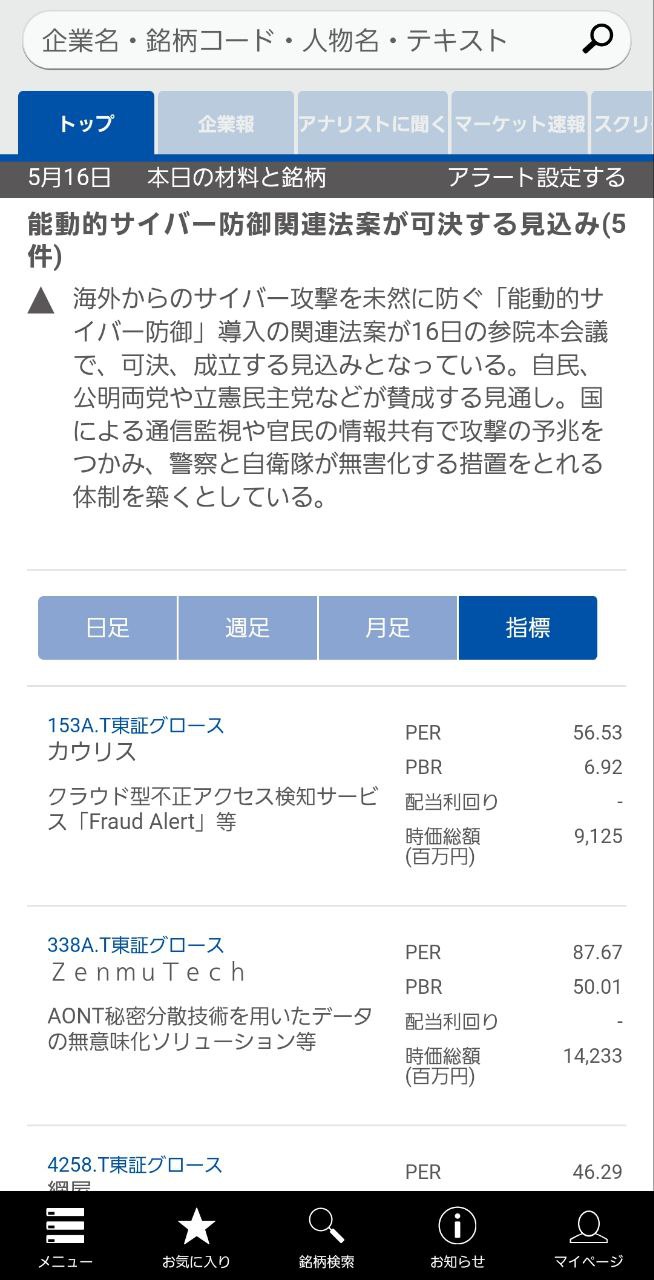The height and width of the screenshot is (1280, 654).
Task: Open the アナリストに聞く tab
Action: tap(372, 124)
